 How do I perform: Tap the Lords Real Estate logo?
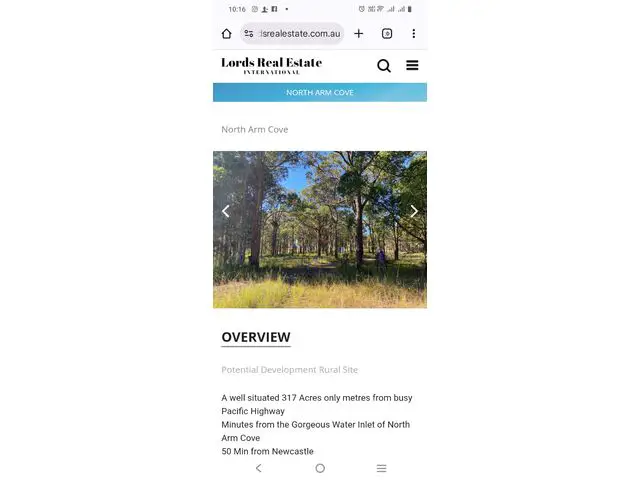pyautogui.click(x=271, y=65)
